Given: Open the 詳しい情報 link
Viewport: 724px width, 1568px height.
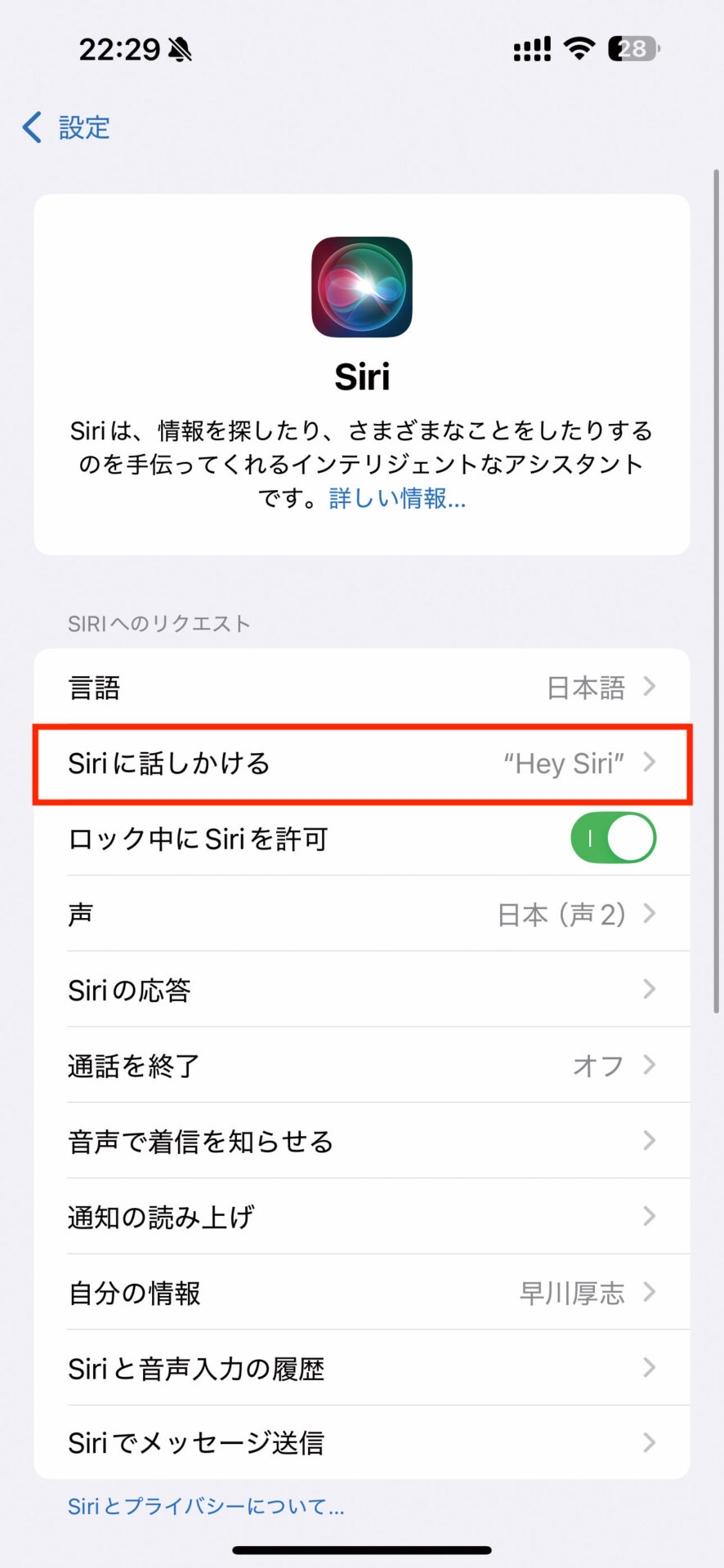Looking at the screenshot, I should [x=397, y=498].
